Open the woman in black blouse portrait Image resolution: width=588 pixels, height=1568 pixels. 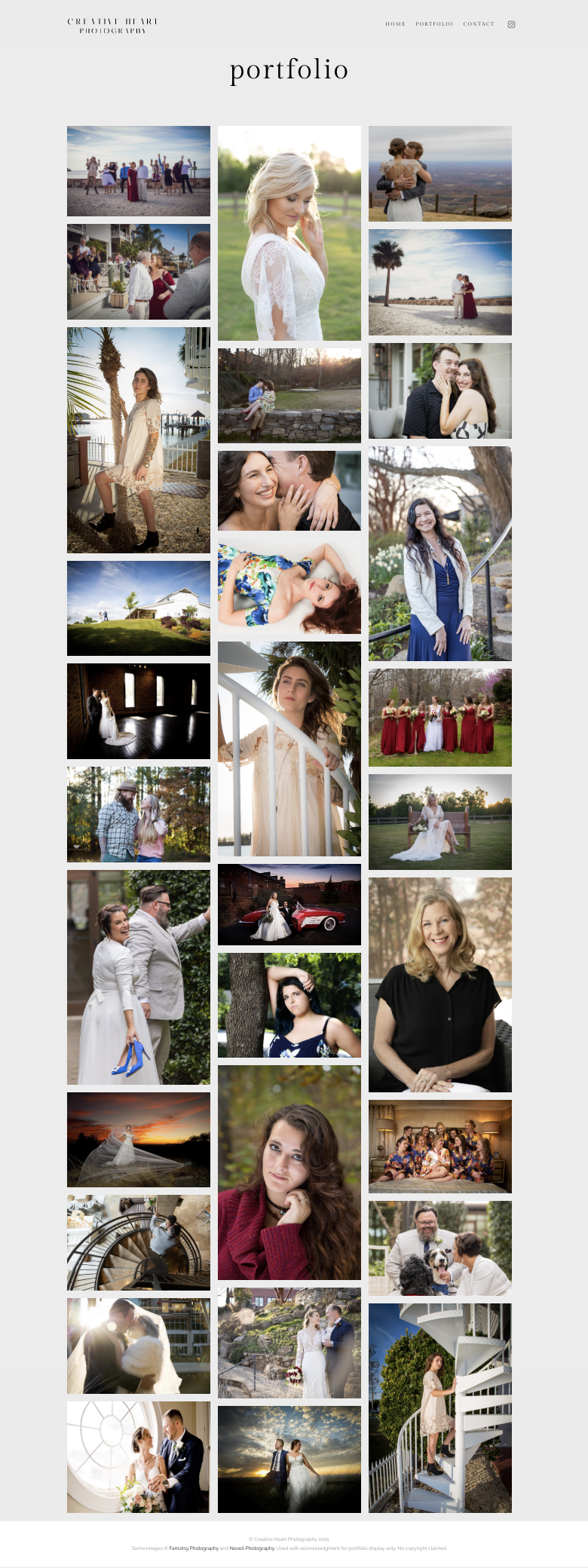point(440,985)
